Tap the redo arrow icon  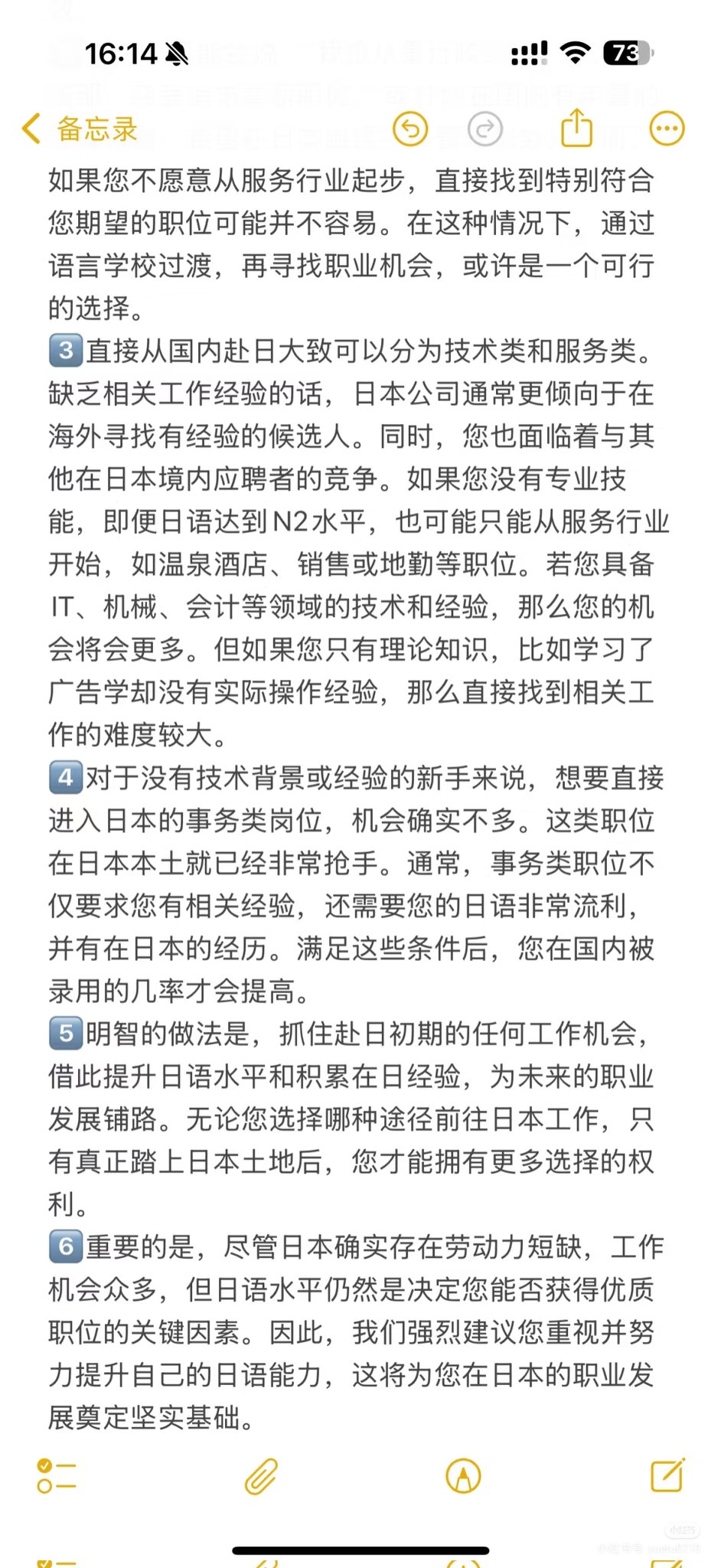[x=484, y=129]
